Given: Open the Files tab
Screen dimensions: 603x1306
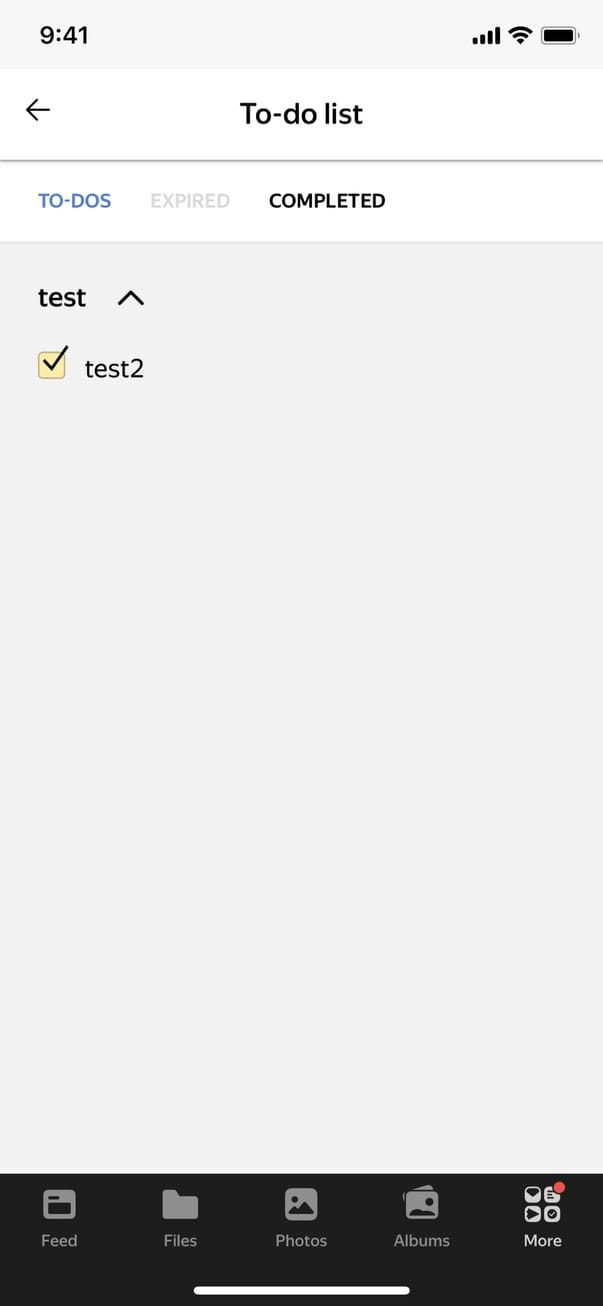Looking at the screenshot, I should pos(180,1217).
